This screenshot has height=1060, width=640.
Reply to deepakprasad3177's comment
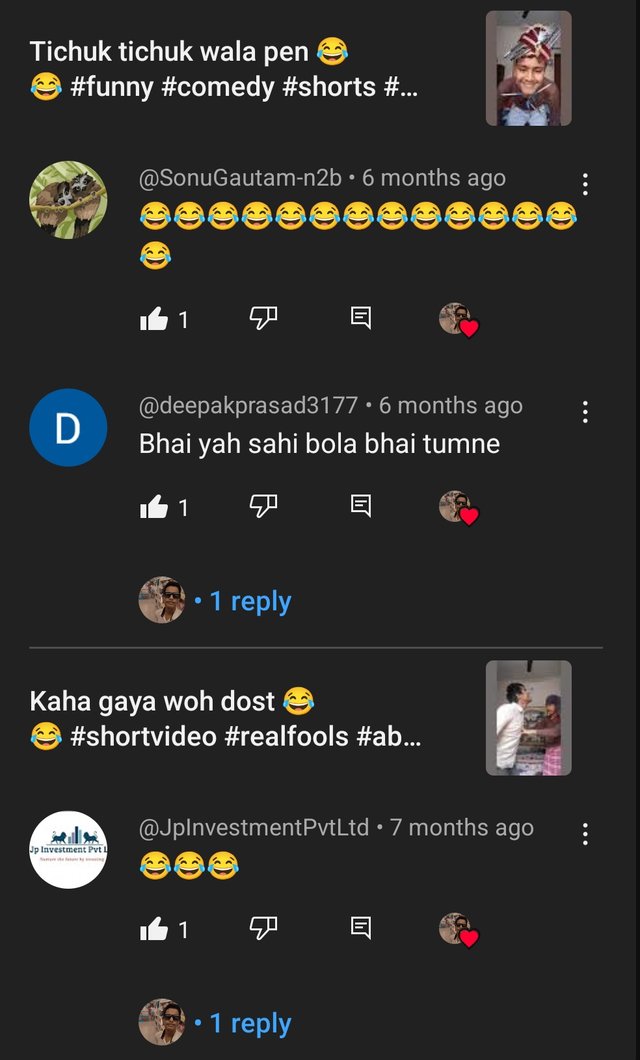pyautogui.click(x=361, y=506)
